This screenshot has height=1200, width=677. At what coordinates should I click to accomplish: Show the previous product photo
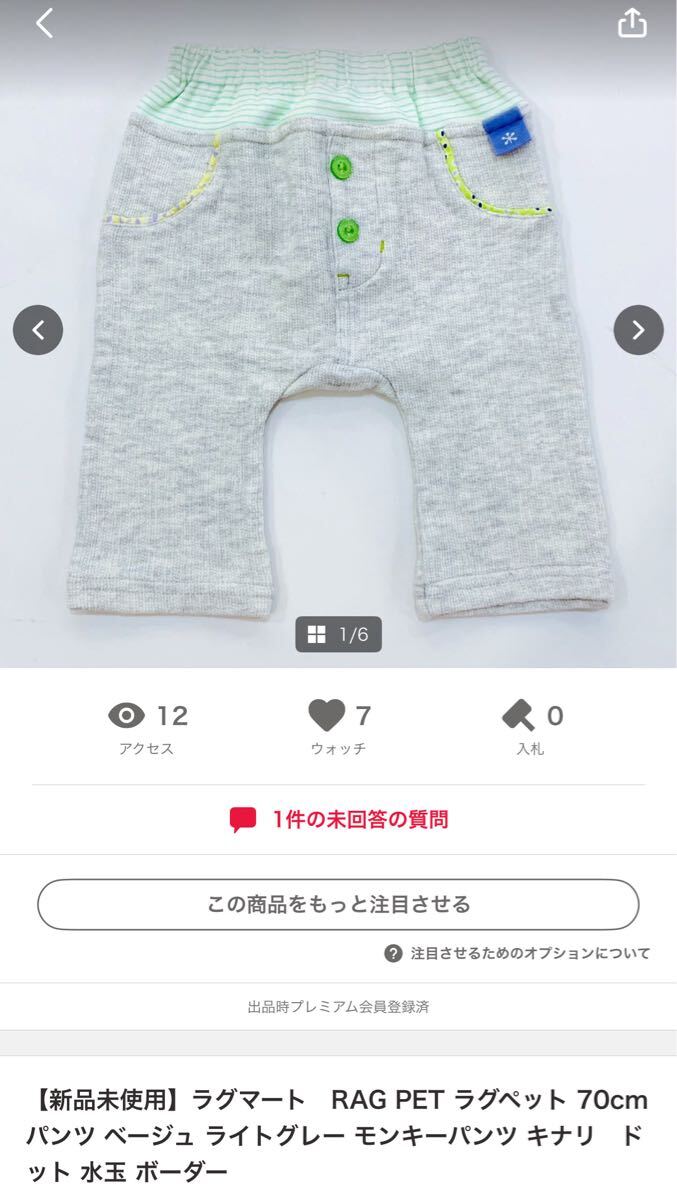point(38,330)
